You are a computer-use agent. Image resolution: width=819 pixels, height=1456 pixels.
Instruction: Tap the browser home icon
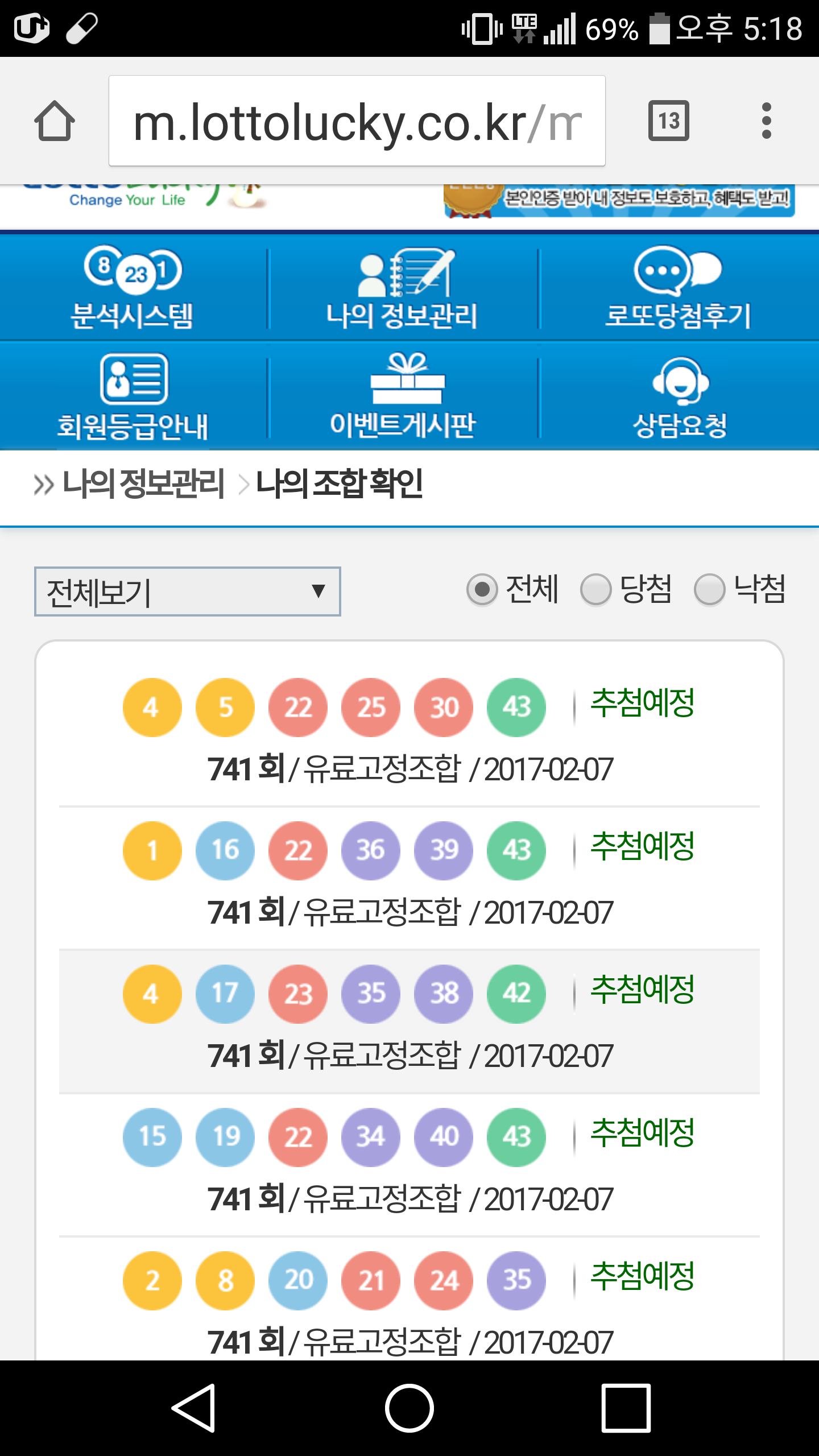(55, 121)
